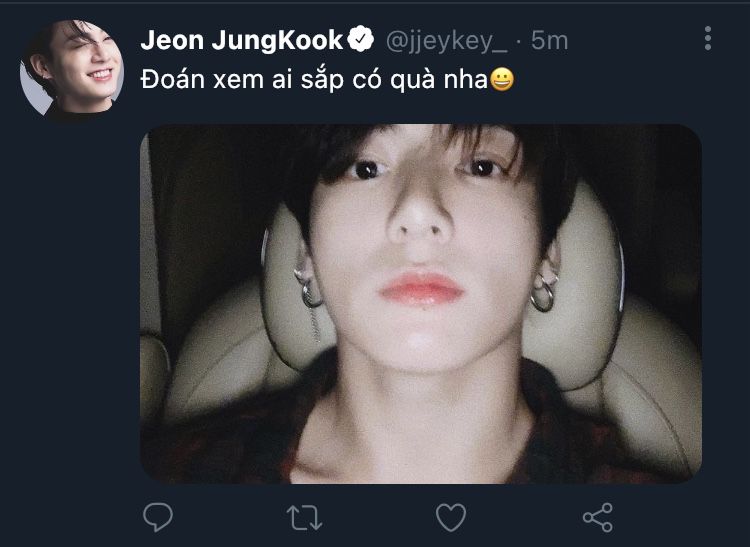Like the tweet with the heart icon

pyautogui.click(x=451, y=517)
